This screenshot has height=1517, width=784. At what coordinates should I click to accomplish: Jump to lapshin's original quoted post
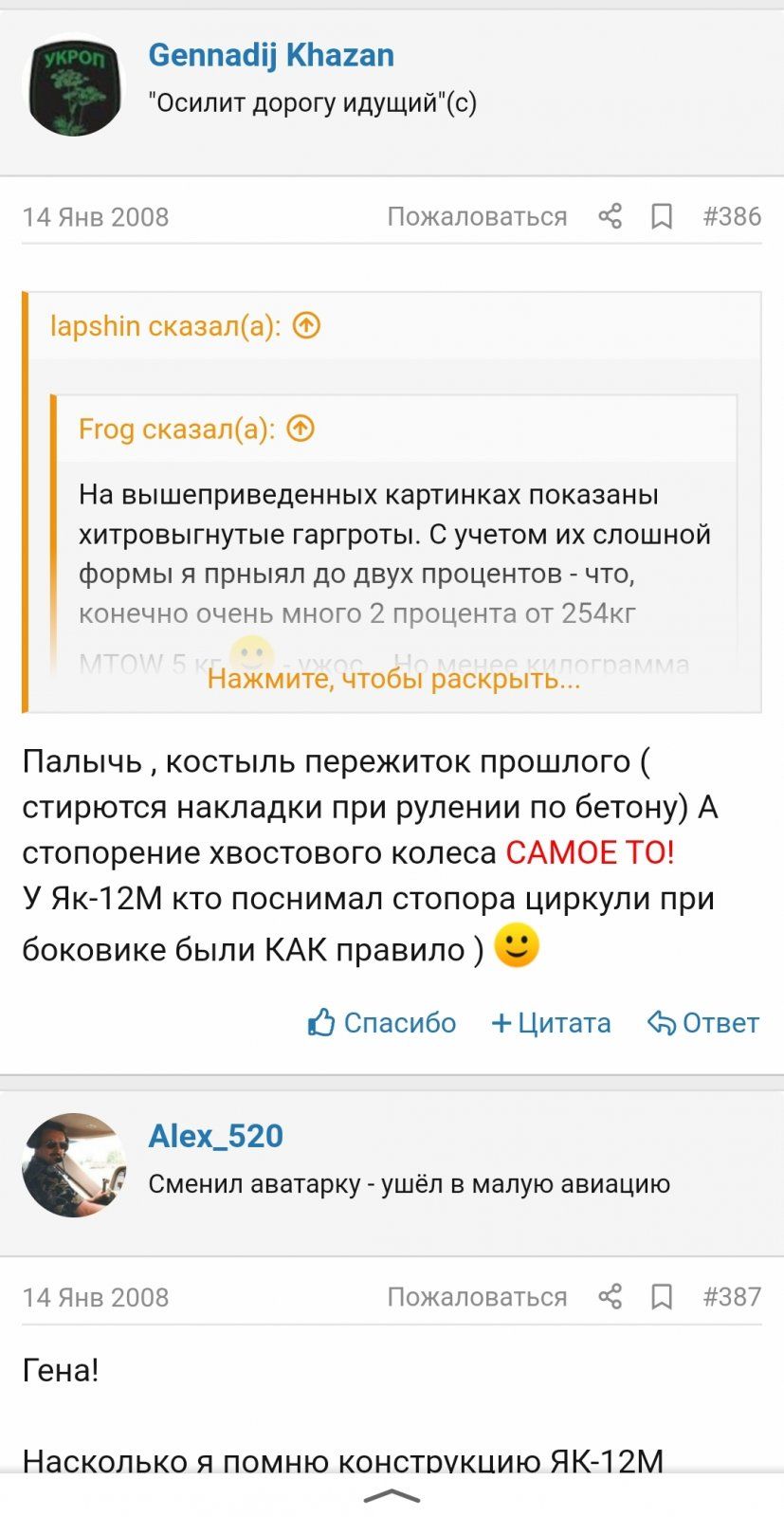[306, 326]
